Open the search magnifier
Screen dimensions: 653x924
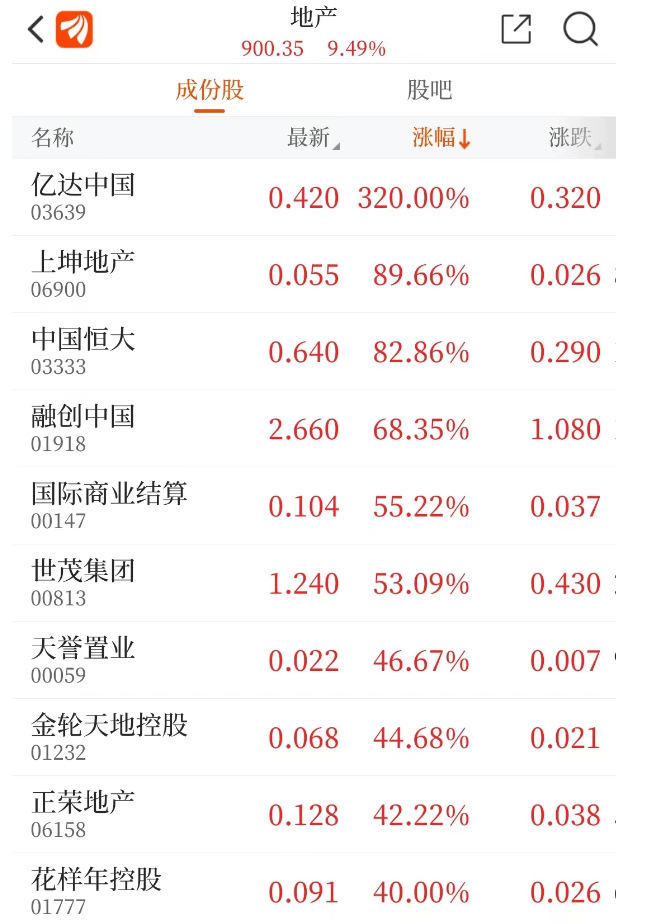click(x=580, y=29)
